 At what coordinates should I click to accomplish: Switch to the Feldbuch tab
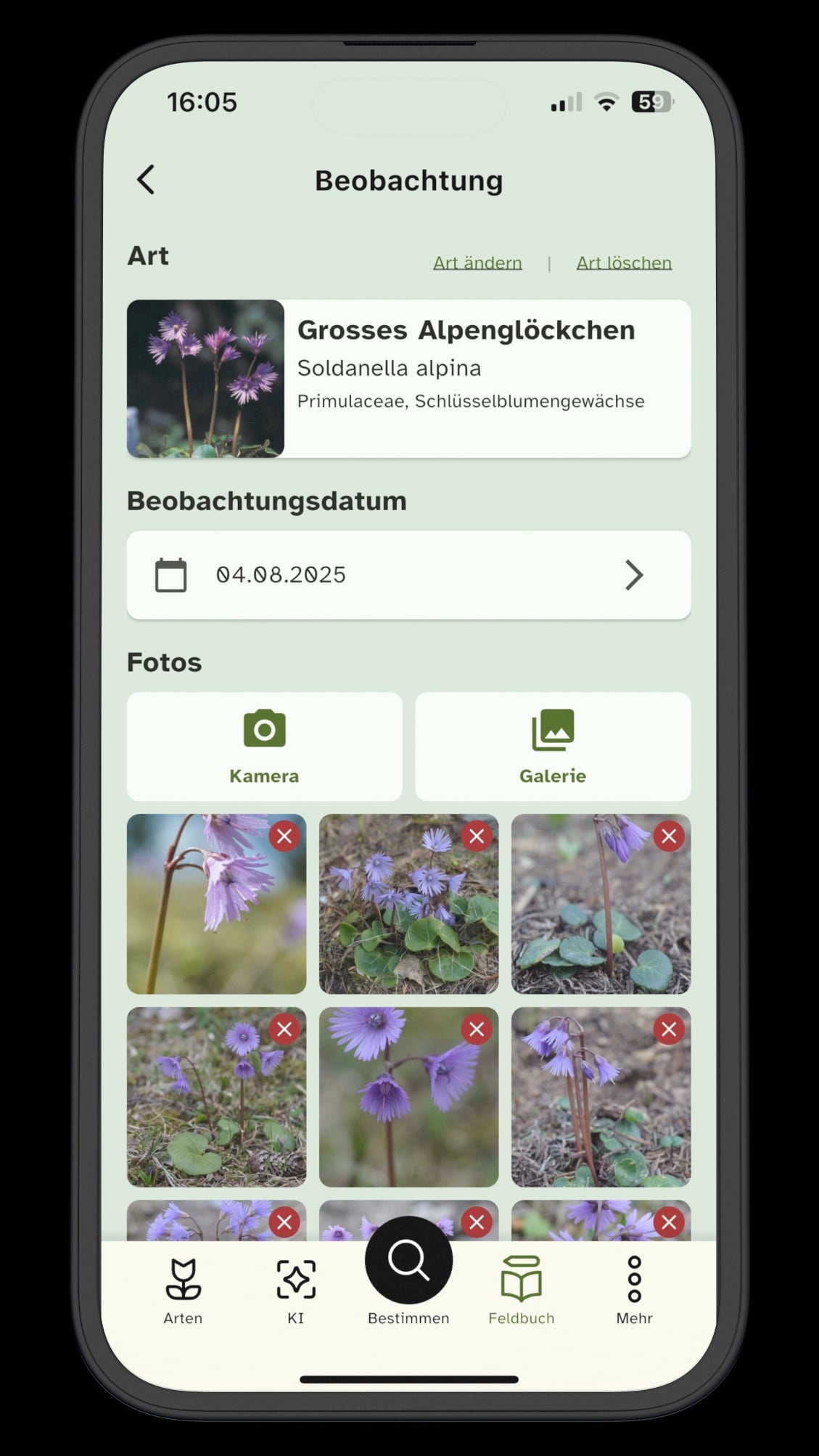(521, 1291)
